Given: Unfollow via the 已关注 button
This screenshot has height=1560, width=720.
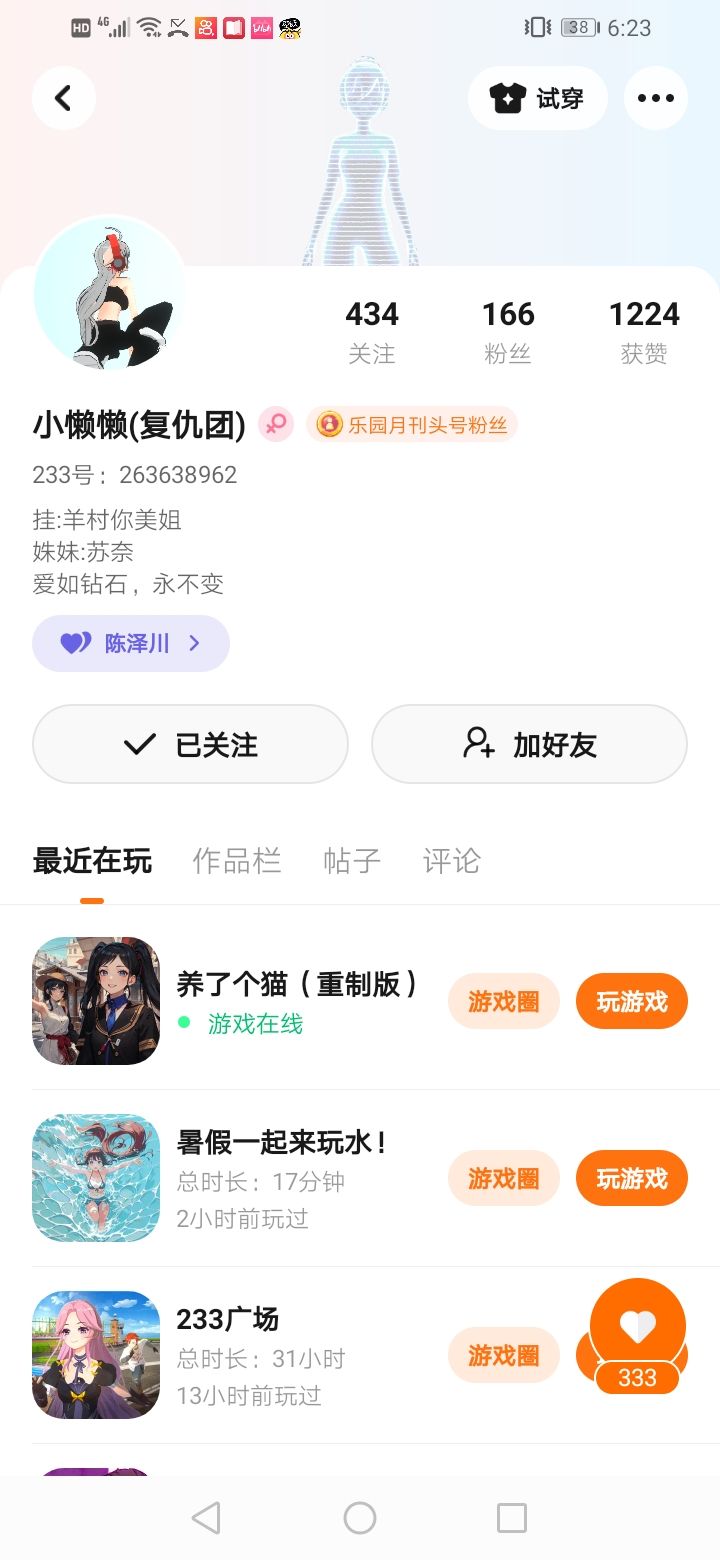Looking at the screenshot, I should tap(190, 744).
